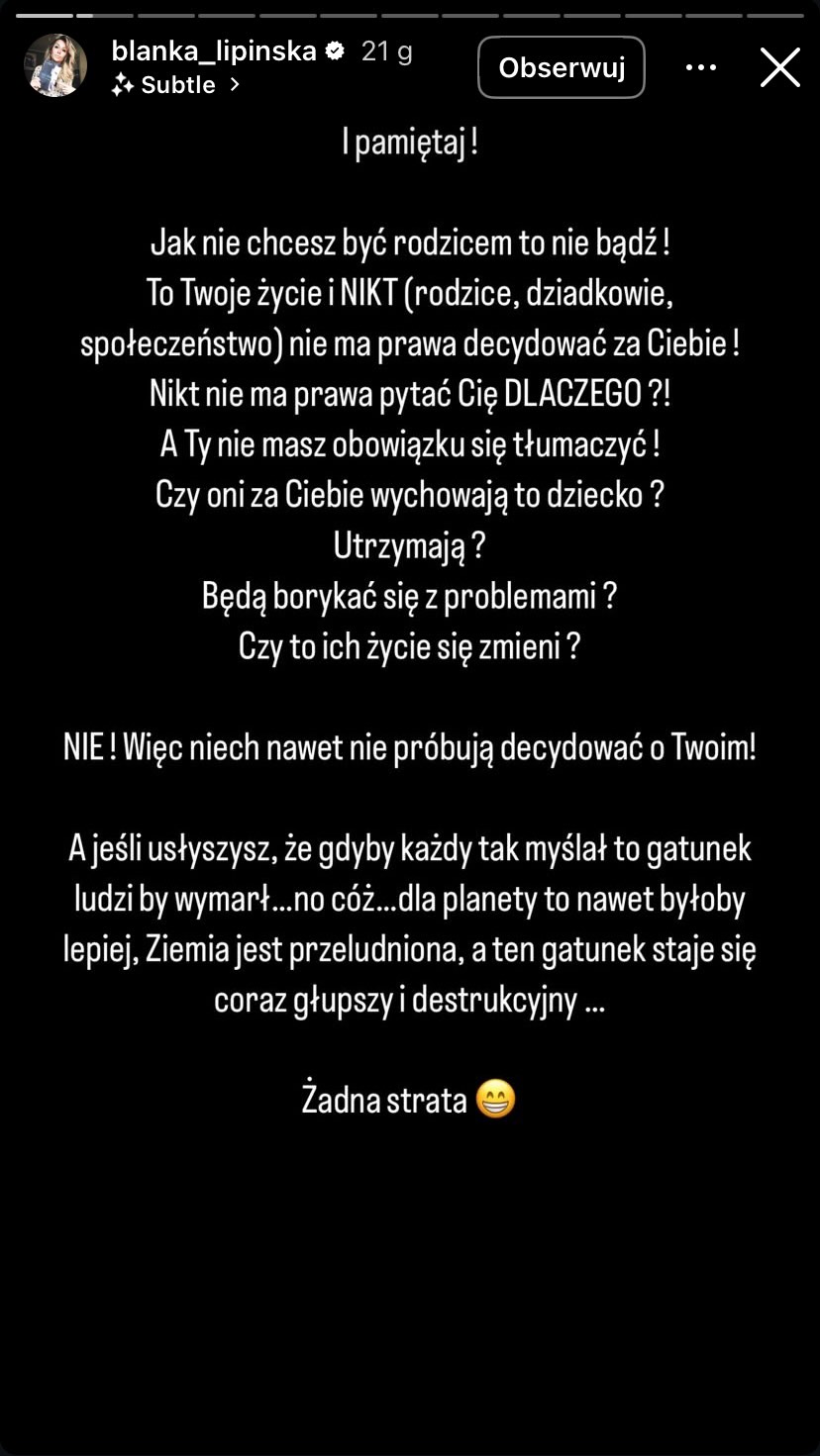Close the story viewer
This screenshot has width=820, height=1456.
click(x=779, y=67)
